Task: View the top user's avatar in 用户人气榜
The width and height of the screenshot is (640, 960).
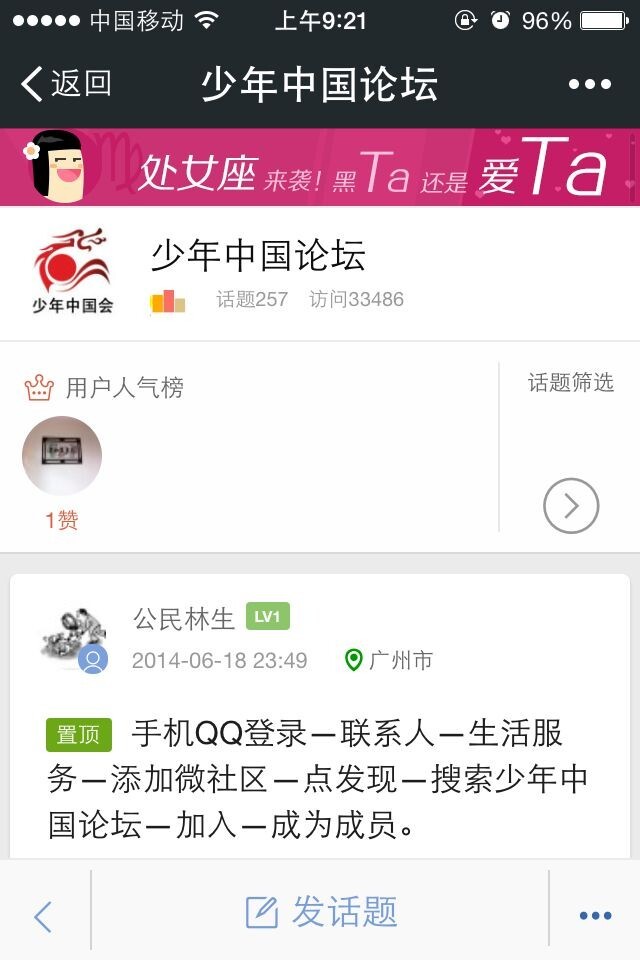Action: pos(62,456)
